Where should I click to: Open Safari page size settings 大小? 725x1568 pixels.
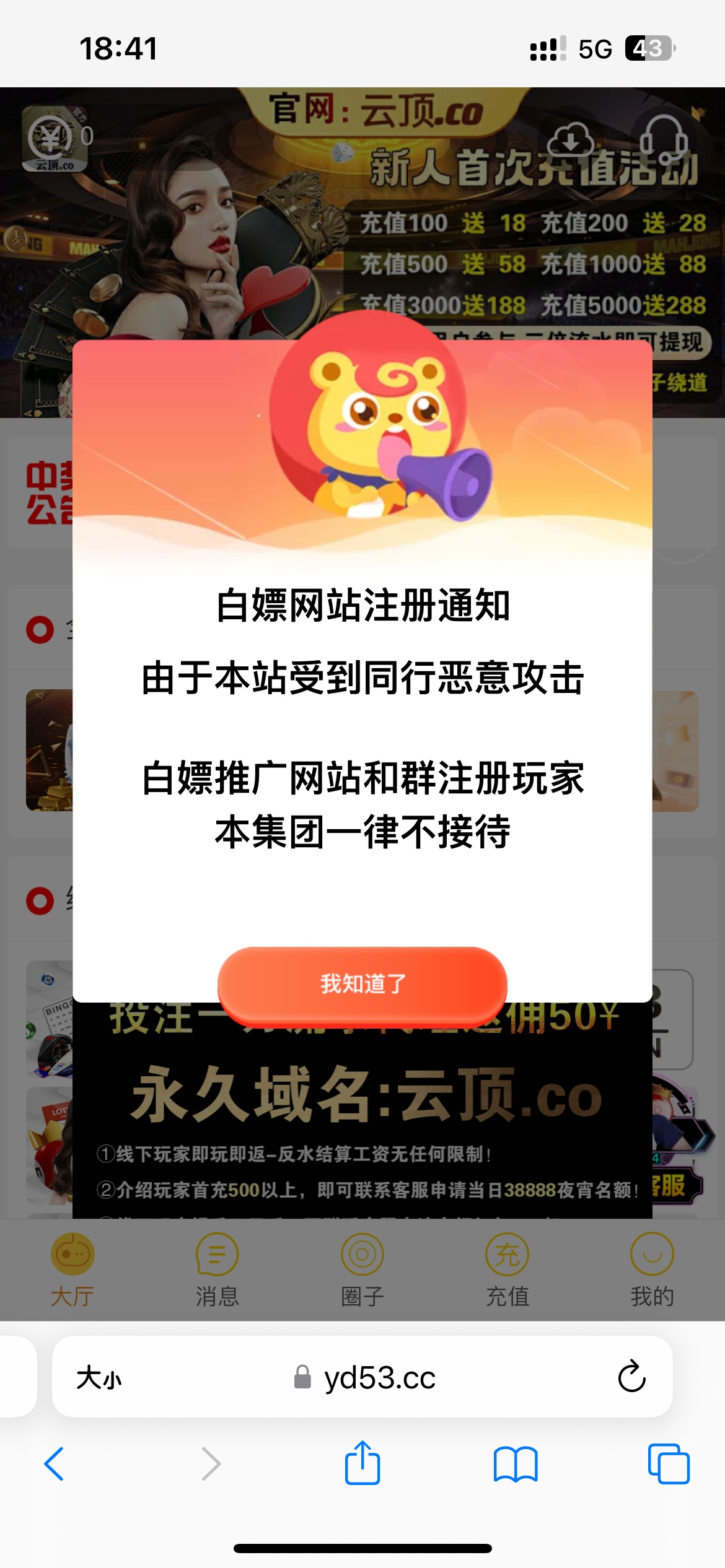tap(99, 1378)
